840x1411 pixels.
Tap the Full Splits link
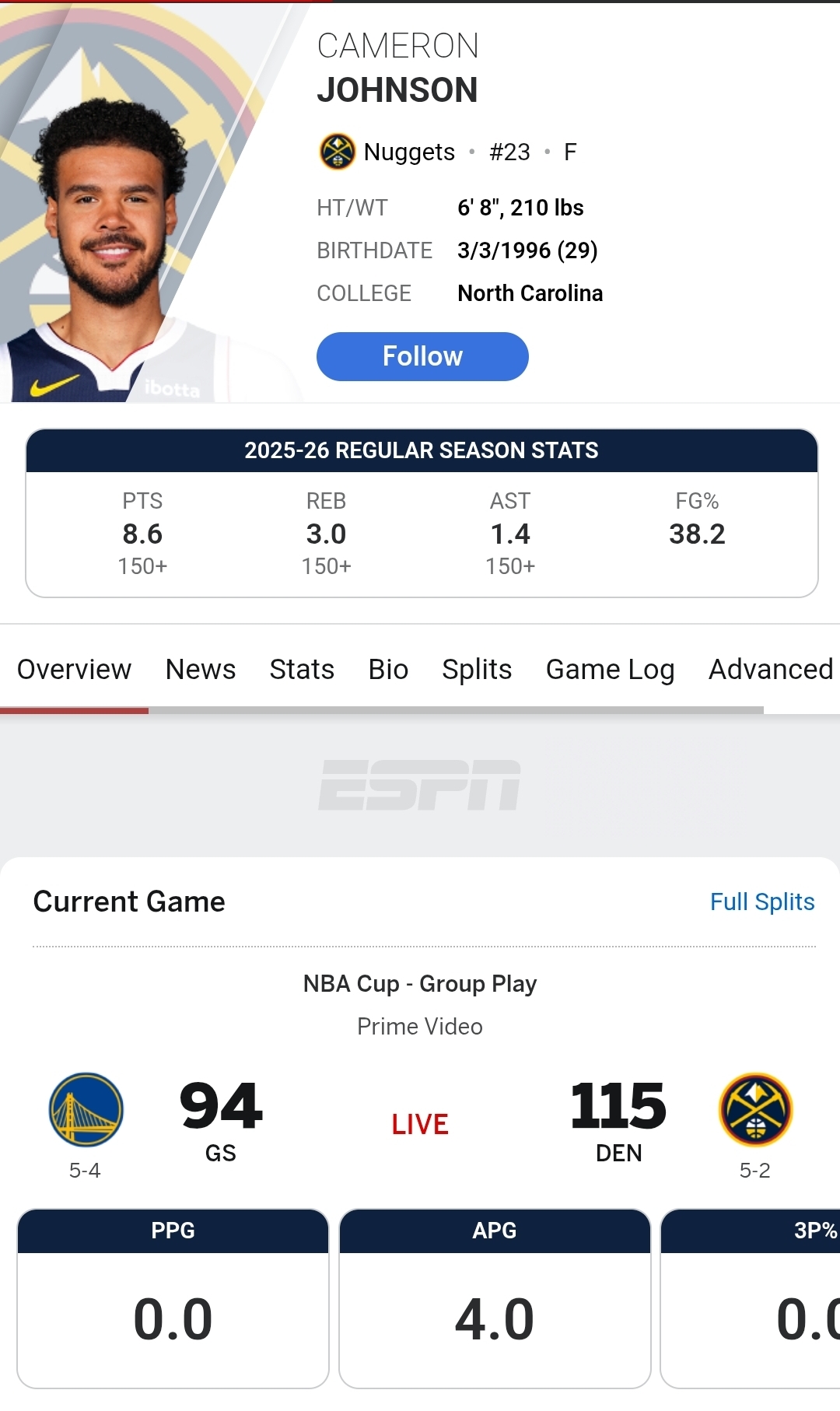tap(762, 902)
